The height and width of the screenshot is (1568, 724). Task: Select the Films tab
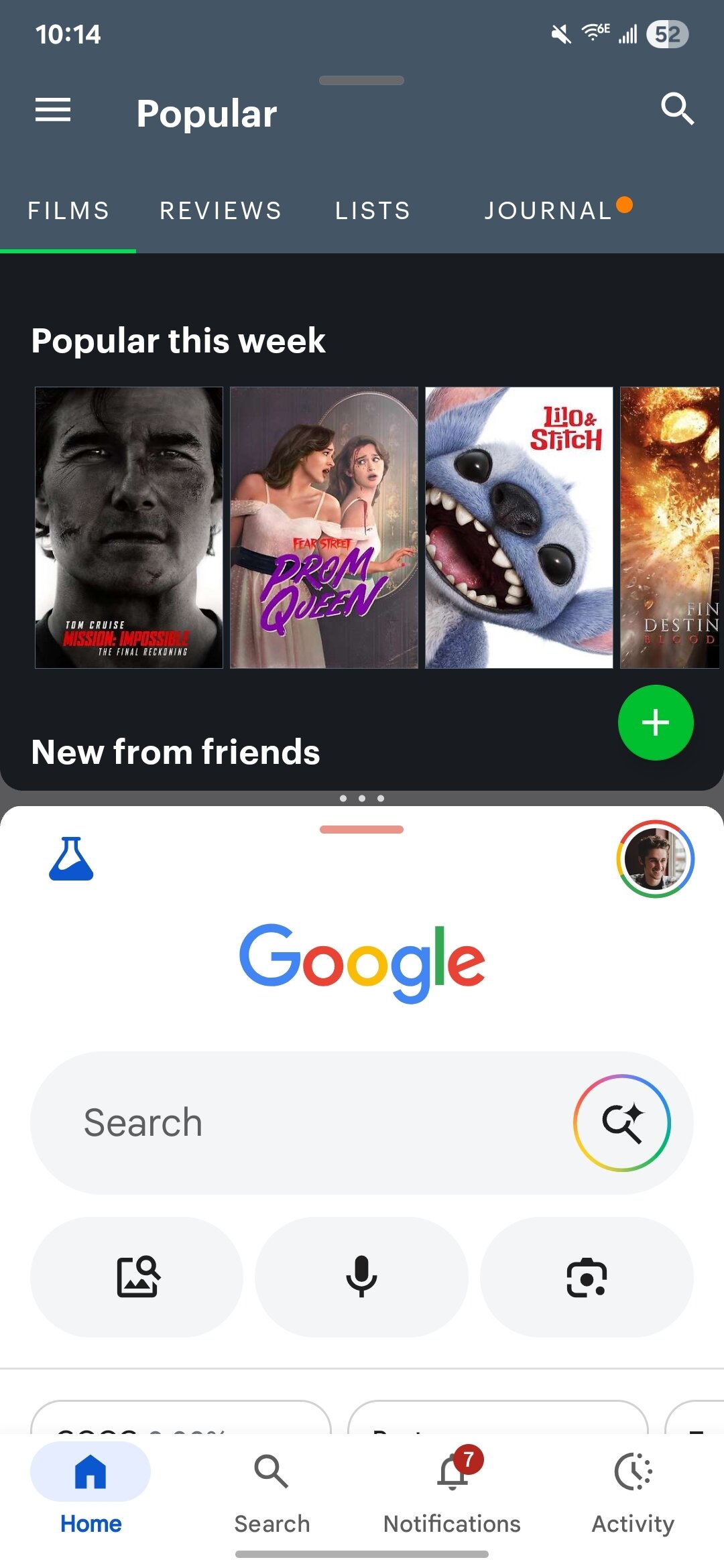[x=68, y=211]
